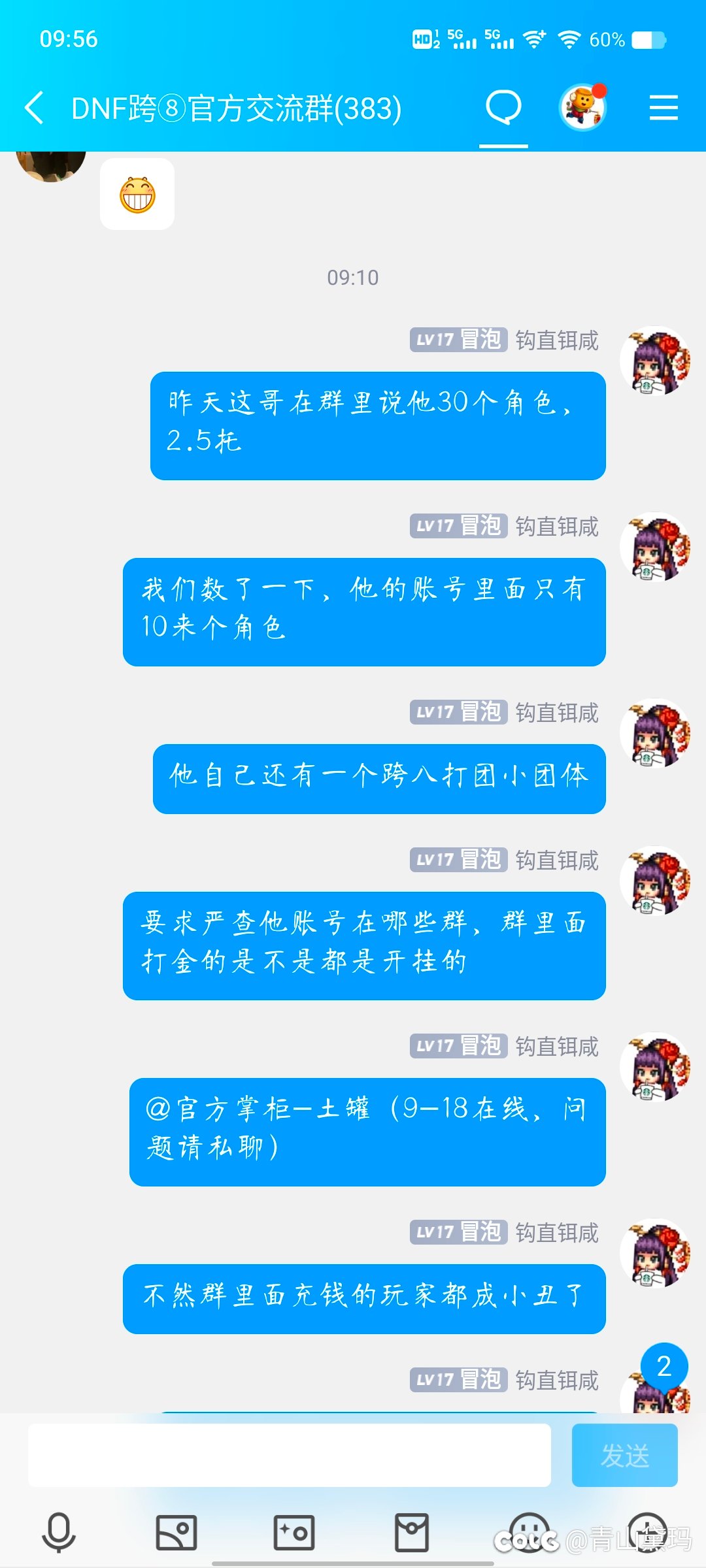Open the emoji sticker panel
706x1568 pixels.
[x=529, y=1532]
